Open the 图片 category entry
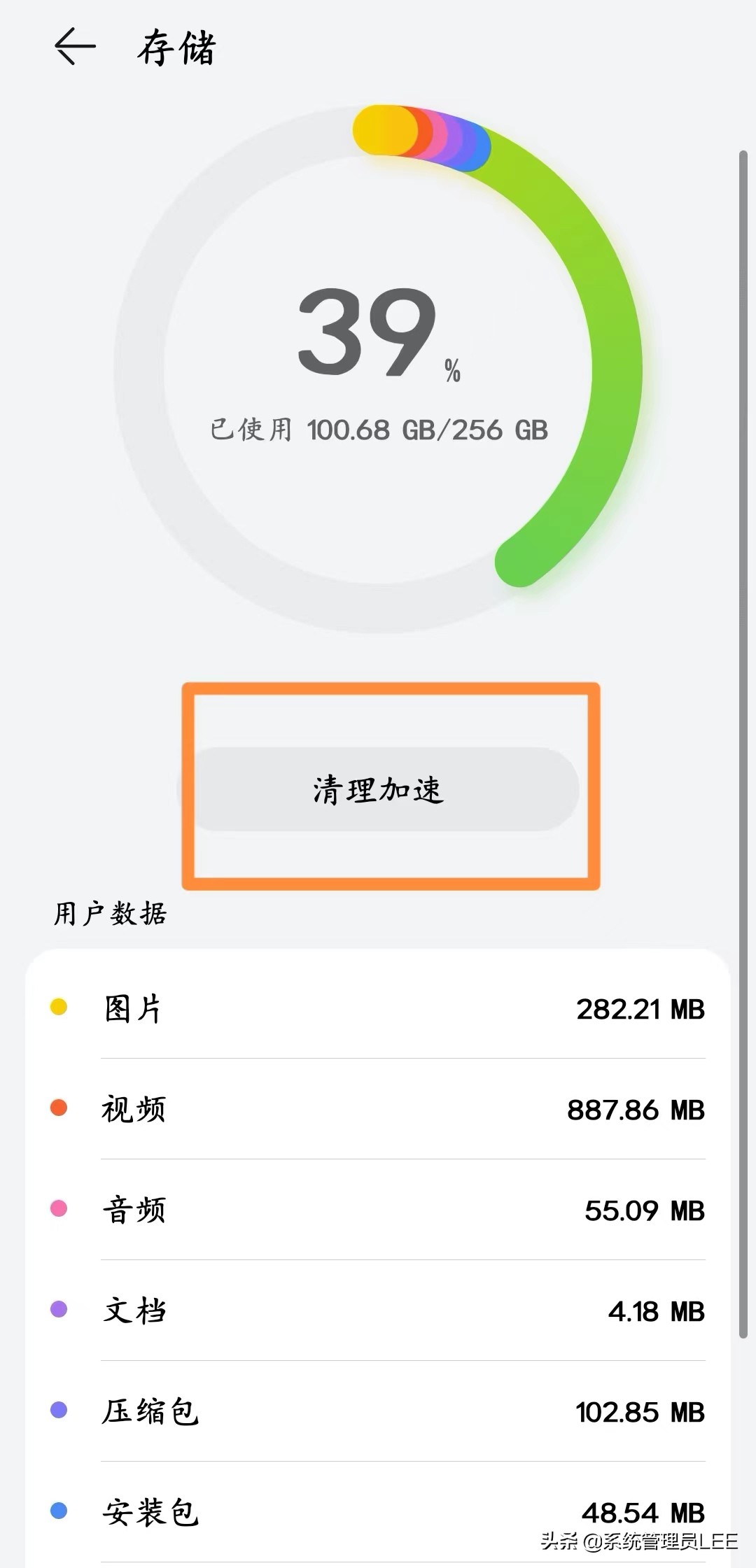The image size is (756, 1568). (x=378, y=1006)
